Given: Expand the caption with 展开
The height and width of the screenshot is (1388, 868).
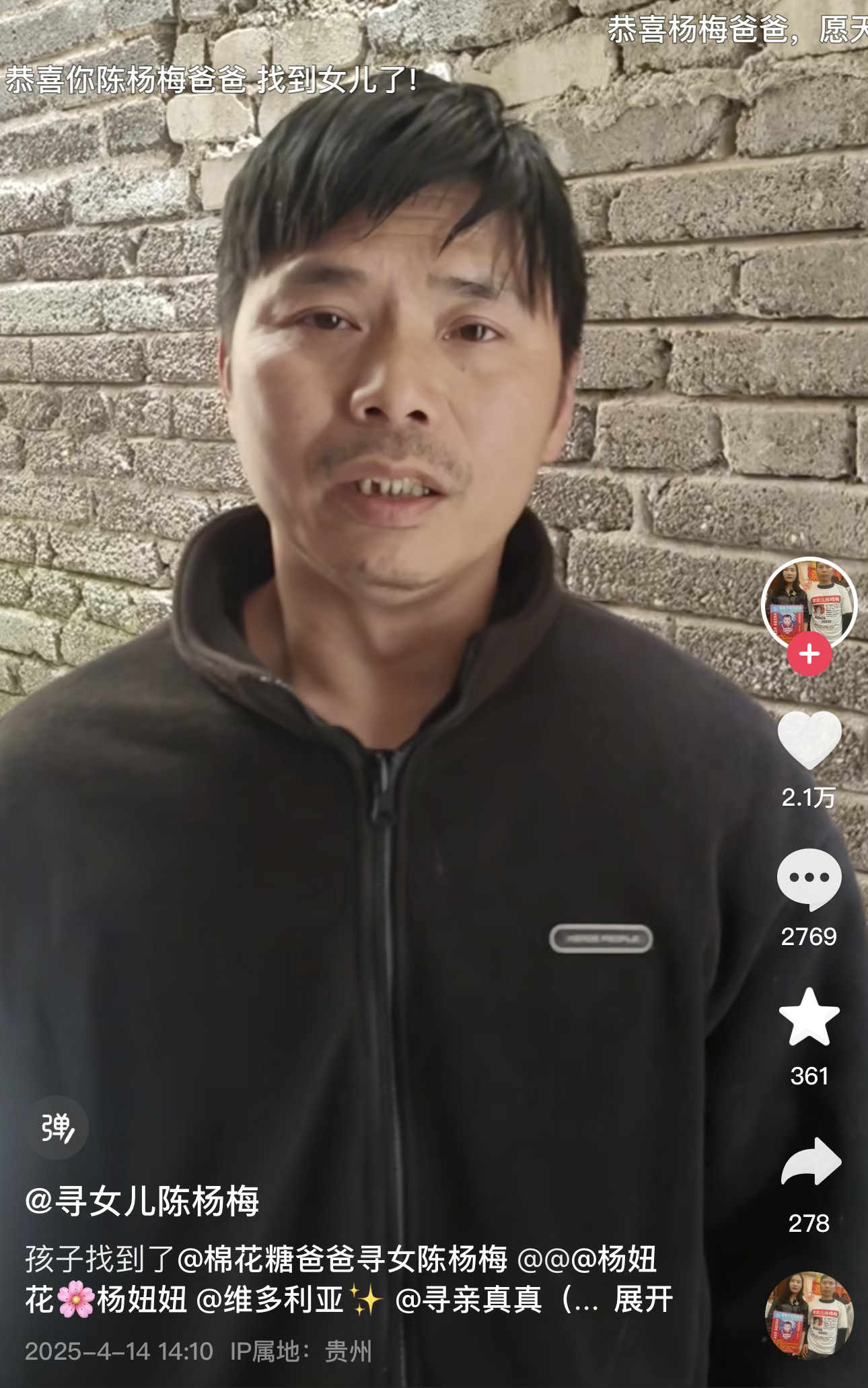Looking at the screenshot, I should pos(643,1299).
